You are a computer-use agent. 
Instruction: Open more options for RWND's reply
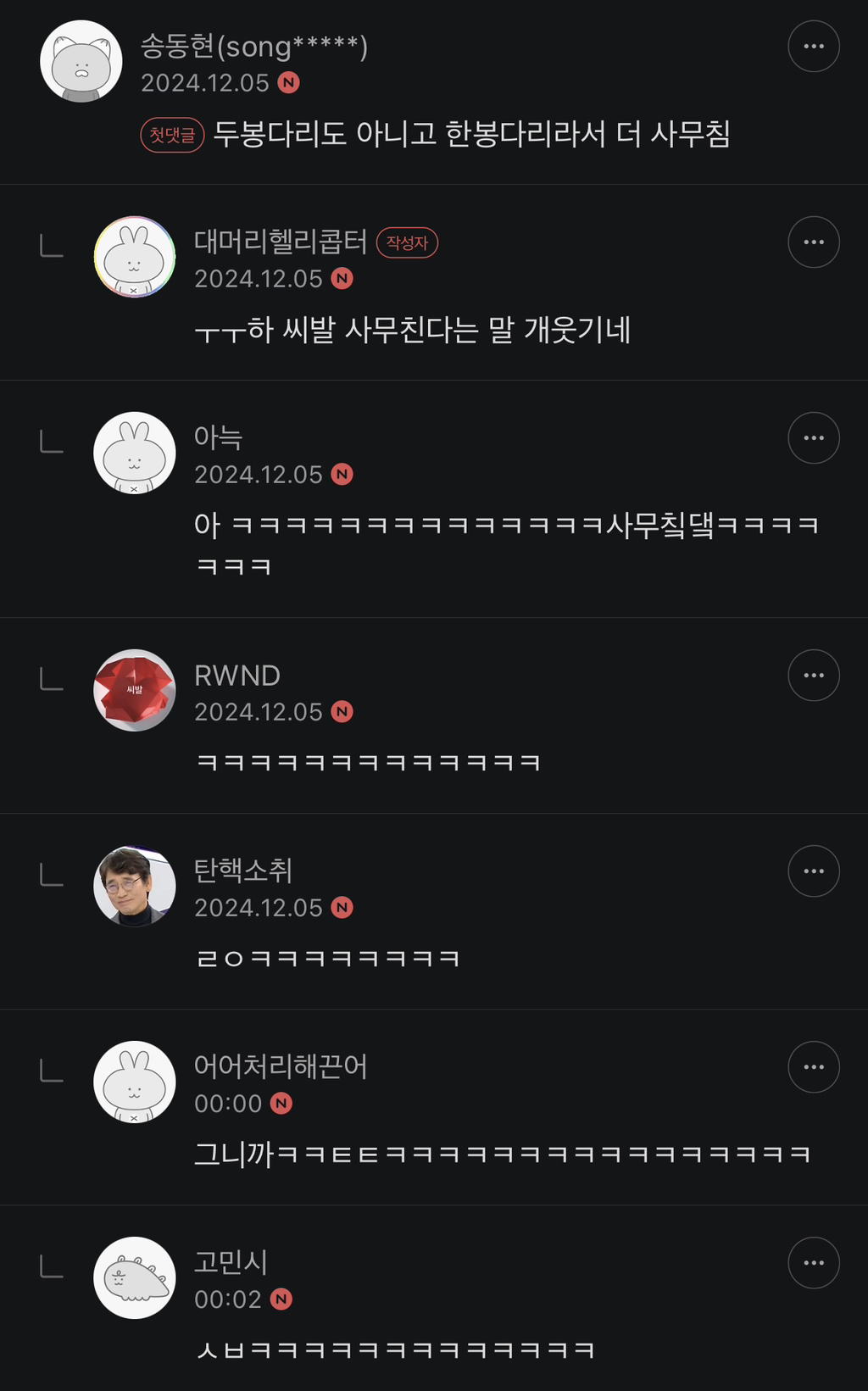(x=813, y=676)
